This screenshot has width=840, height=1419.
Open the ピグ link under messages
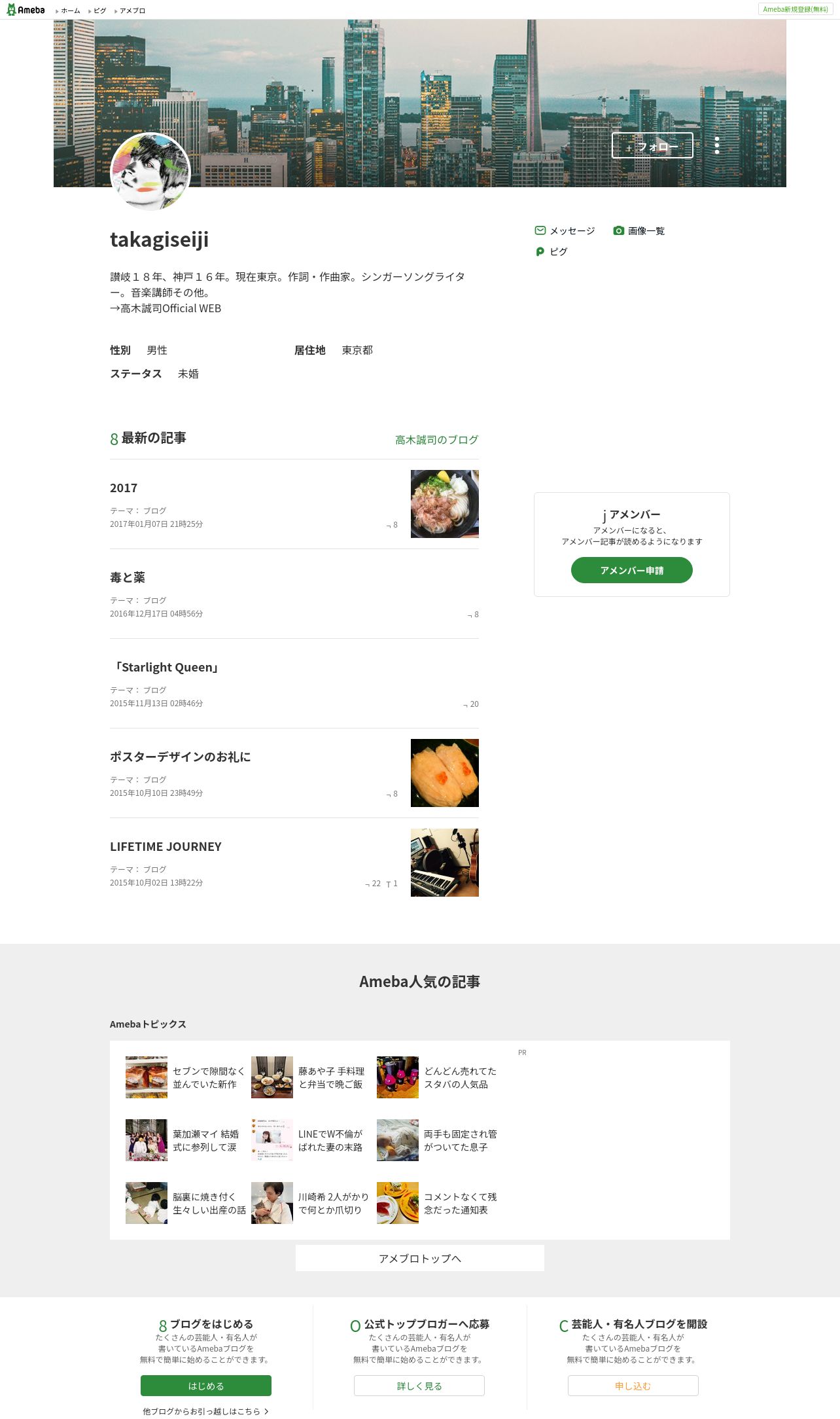point(551,251)
